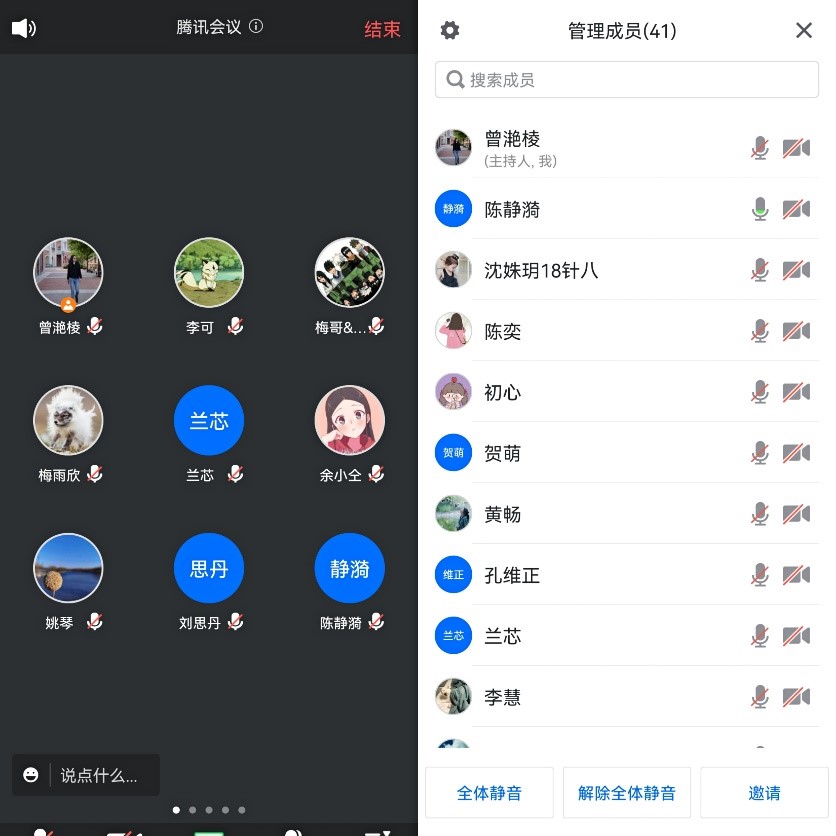The width and height of the screenshot is (836, 836).
Task: Close the 管理成员 panel
Action: coord(804,31)
